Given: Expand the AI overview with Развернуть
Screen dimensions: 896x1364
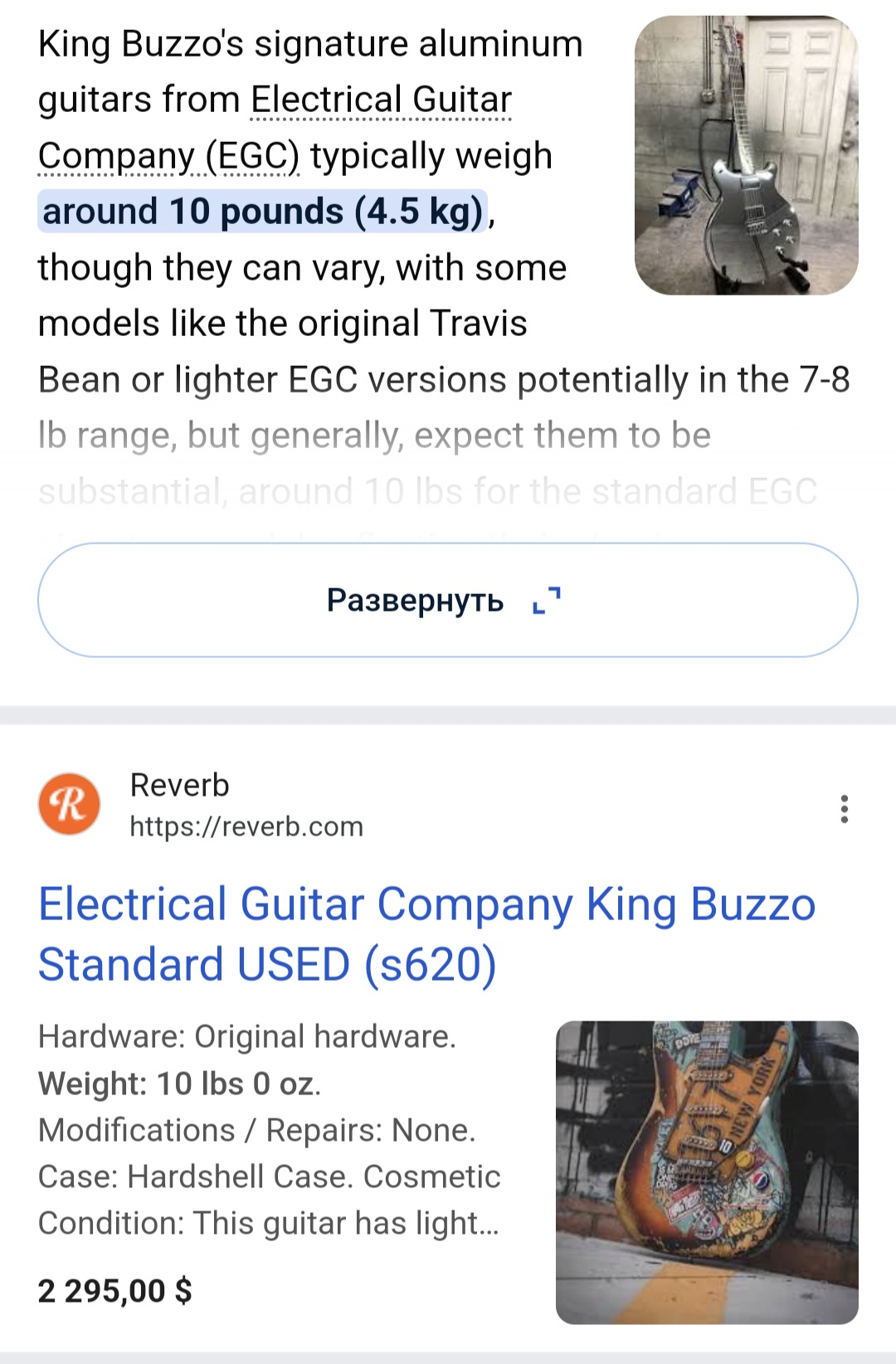Looking at the screenshot, I should click(x=447, y=600).
